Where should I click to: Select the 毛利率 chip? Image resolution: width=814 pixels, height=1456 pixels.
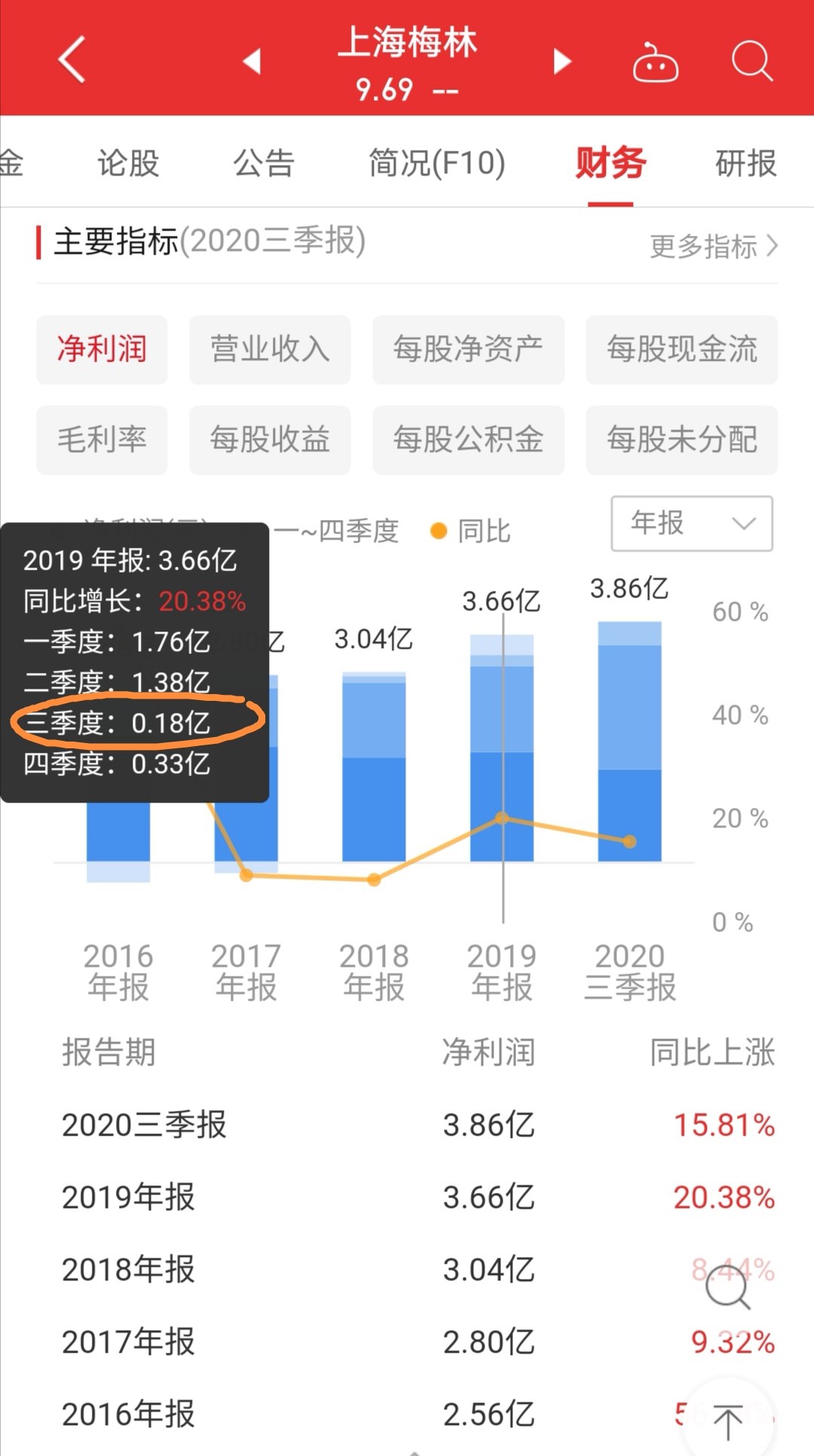pos(102,440)
